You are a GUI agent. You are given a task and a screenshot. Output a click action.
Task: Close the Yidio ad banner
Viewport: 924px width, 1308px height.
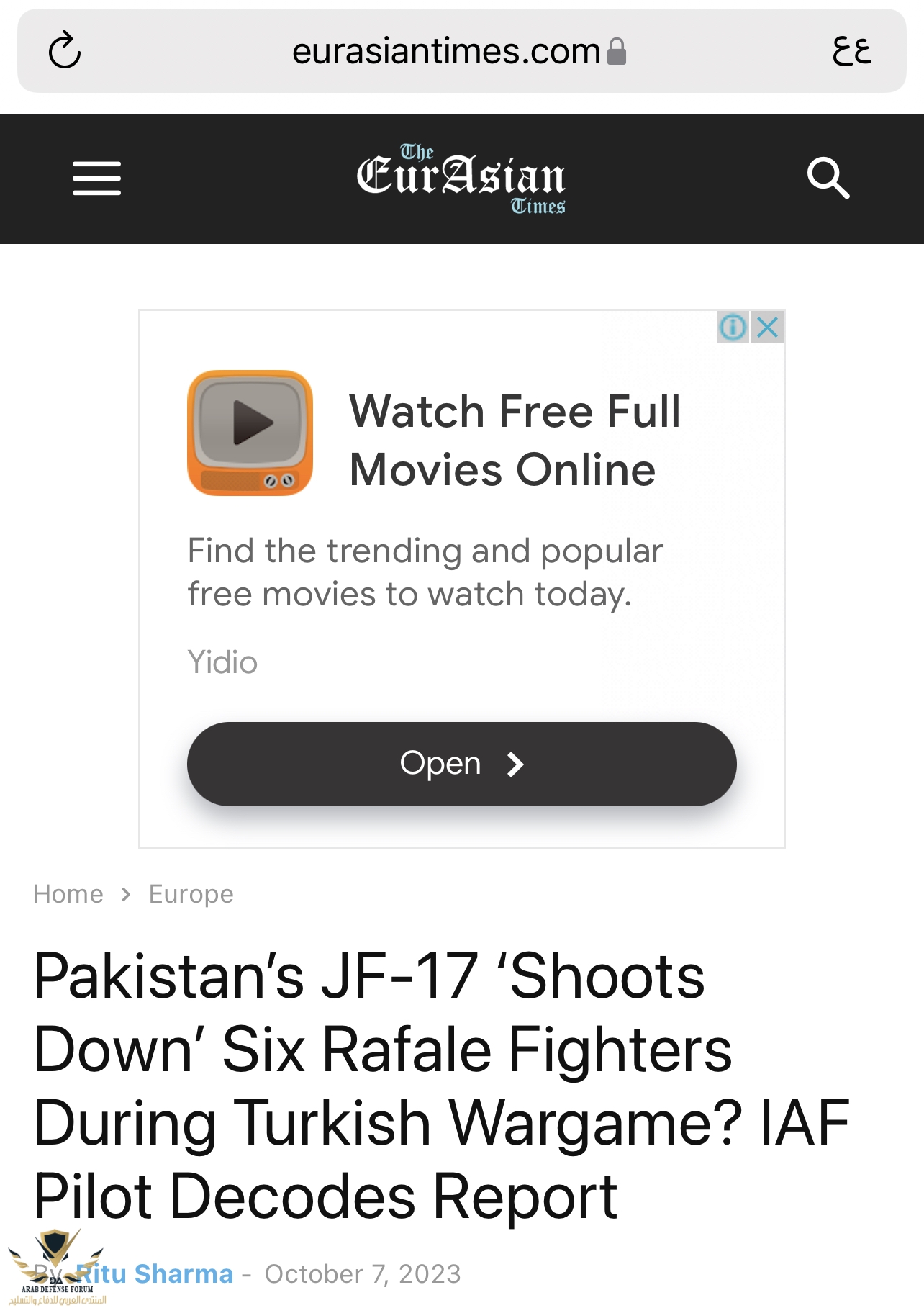[x=768, y=328]
